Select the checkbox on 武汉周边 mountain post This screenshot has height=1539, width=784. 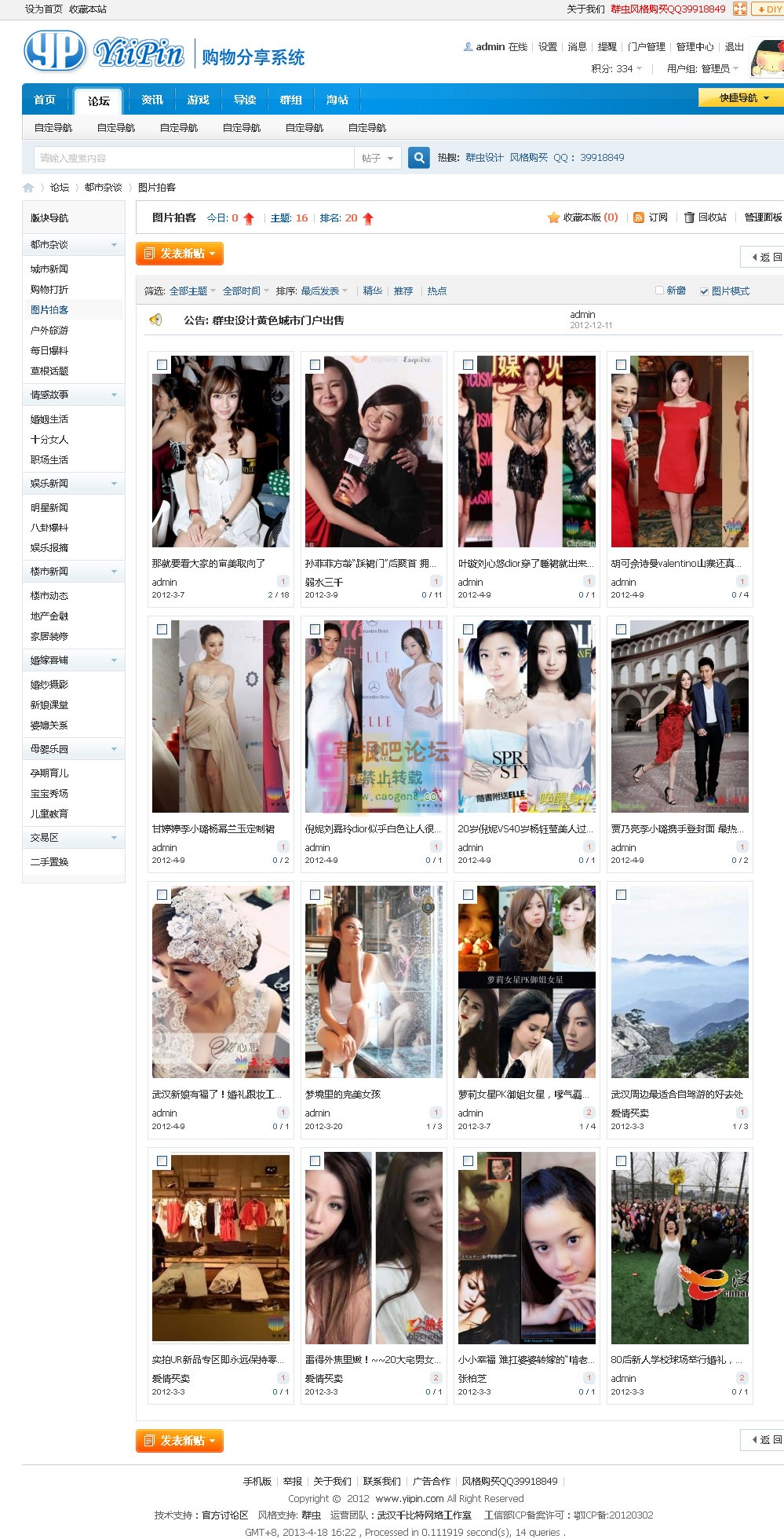point(622,894)
